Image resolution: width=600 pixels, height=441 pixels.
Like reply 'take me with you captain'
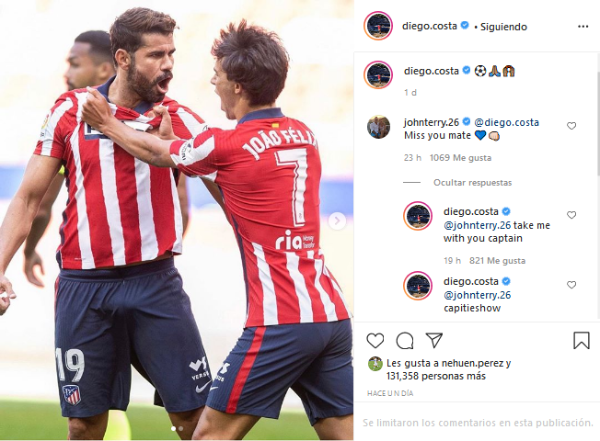572,215
